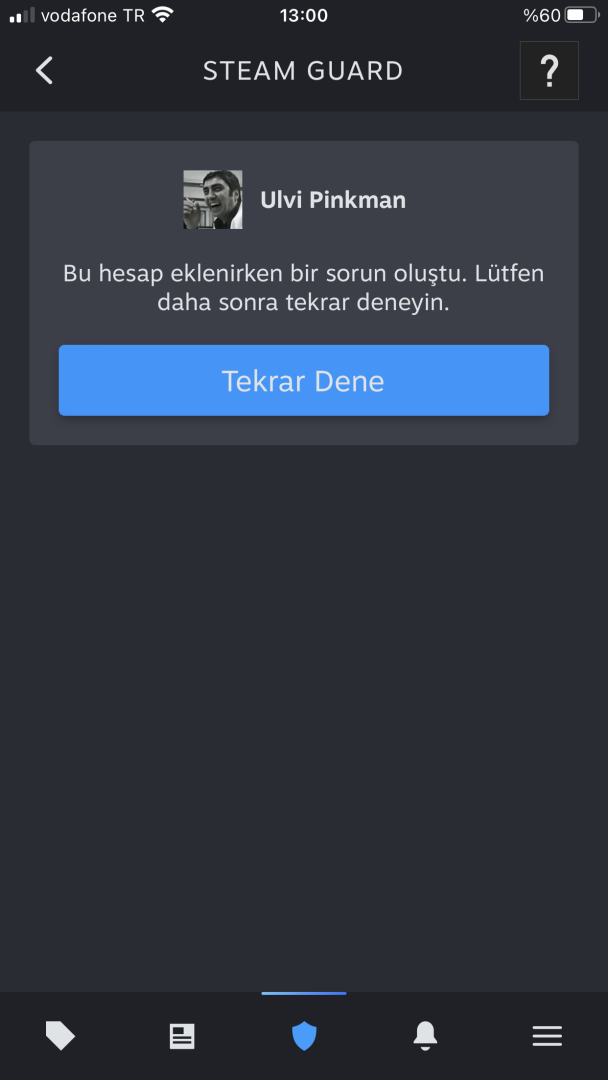The width and height of the screenshot is (608, 1080).
Task: Switch to the store tag tab
Action: [60, 1036]
